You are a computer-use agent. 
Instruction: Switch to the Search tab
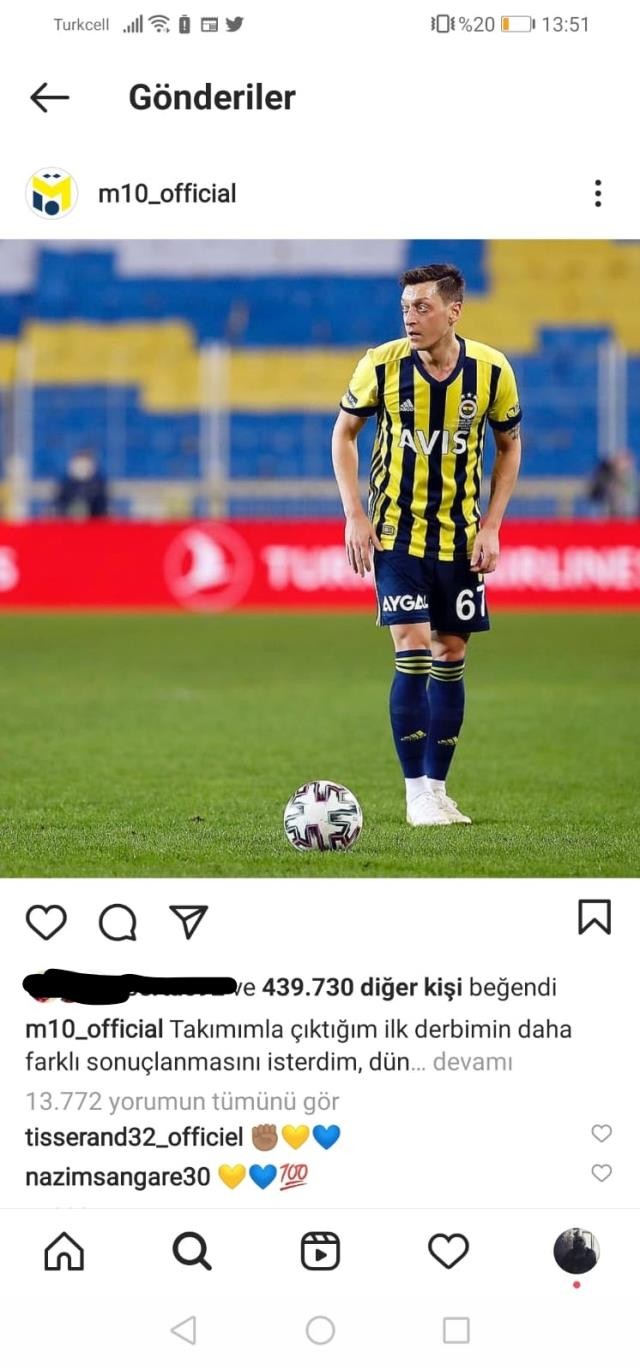tap(191, 1250)
